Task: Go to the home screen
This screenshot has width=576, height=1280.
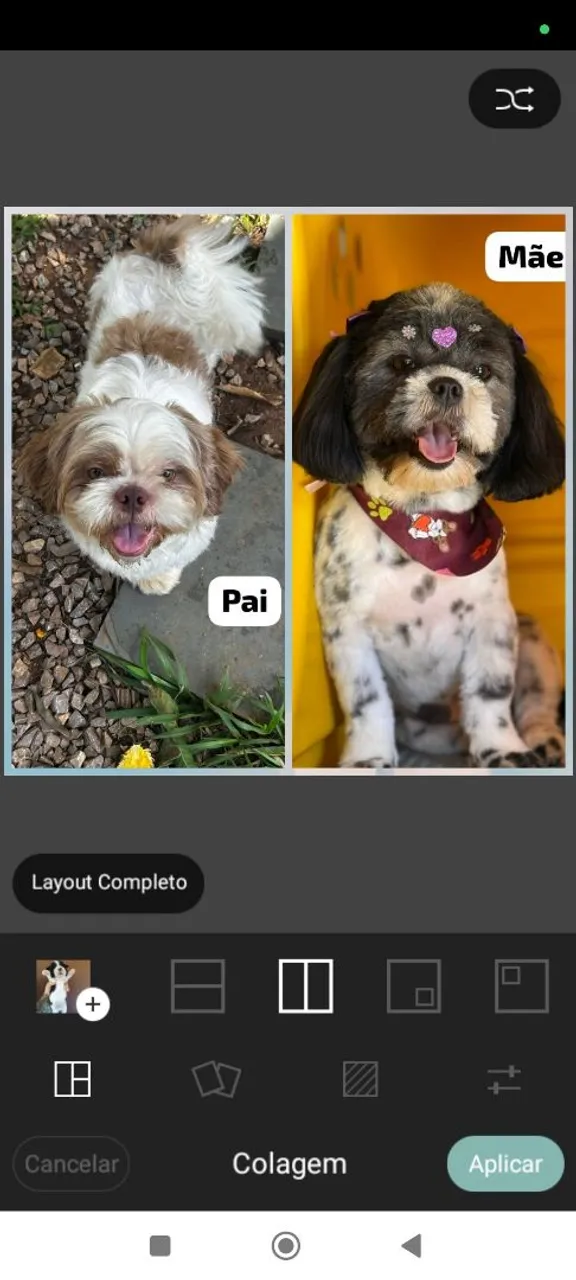Action: pos(286,1245)
